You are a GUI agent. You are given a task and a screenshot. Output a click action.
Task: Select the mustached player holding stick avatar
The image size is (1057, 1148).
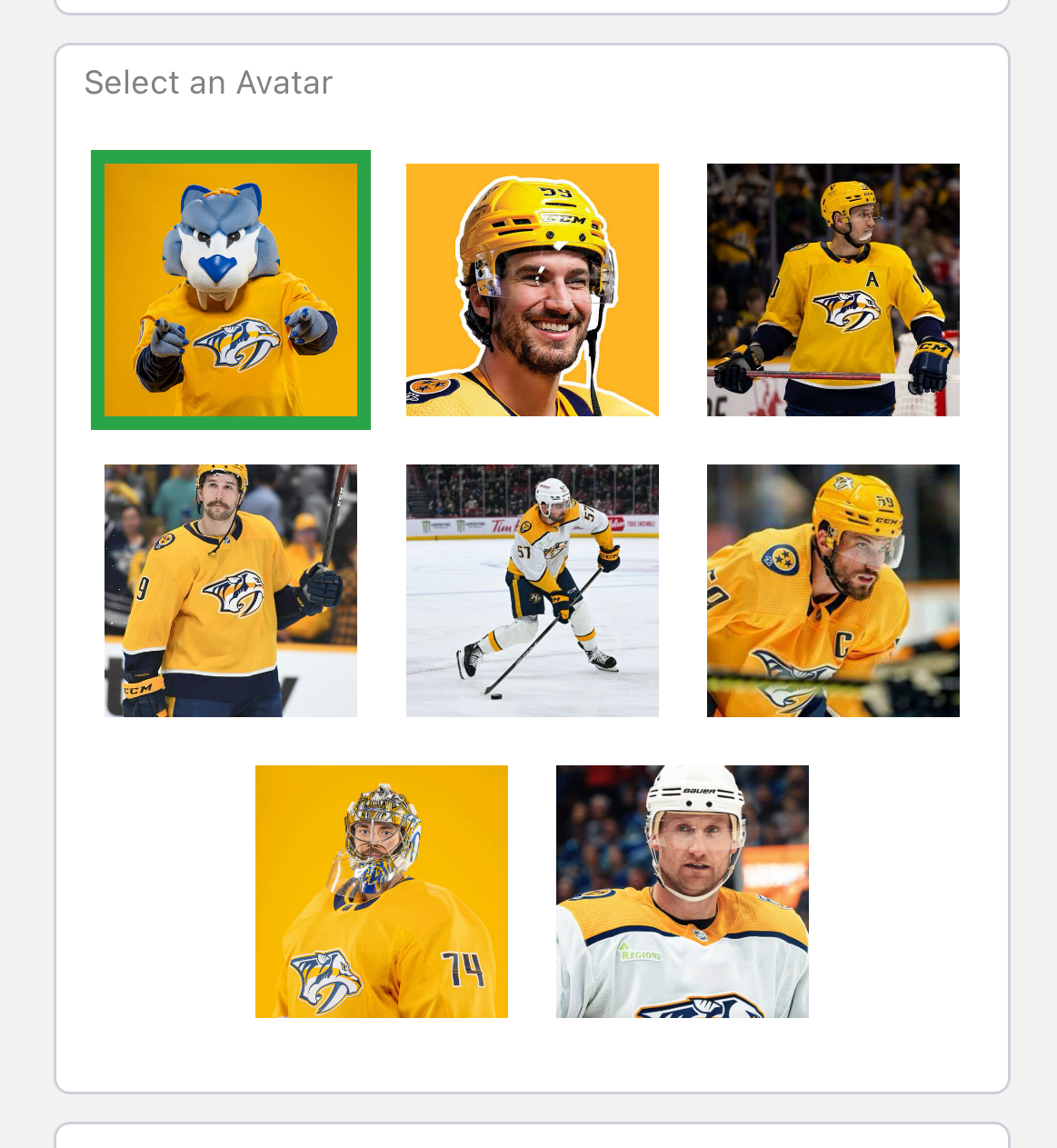231,591
